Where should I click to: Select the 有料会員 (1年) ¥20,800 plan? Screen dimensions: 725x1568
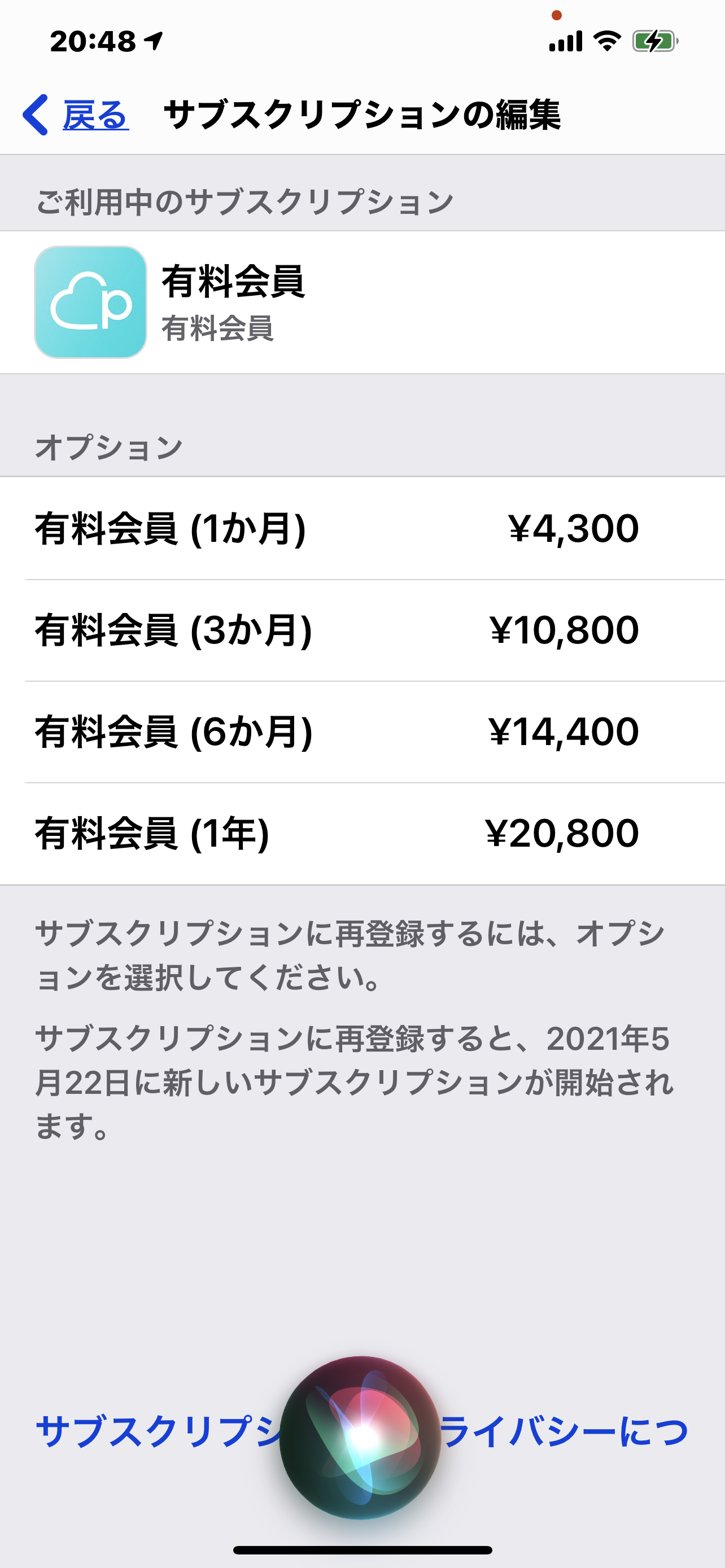tap(362, 833)
